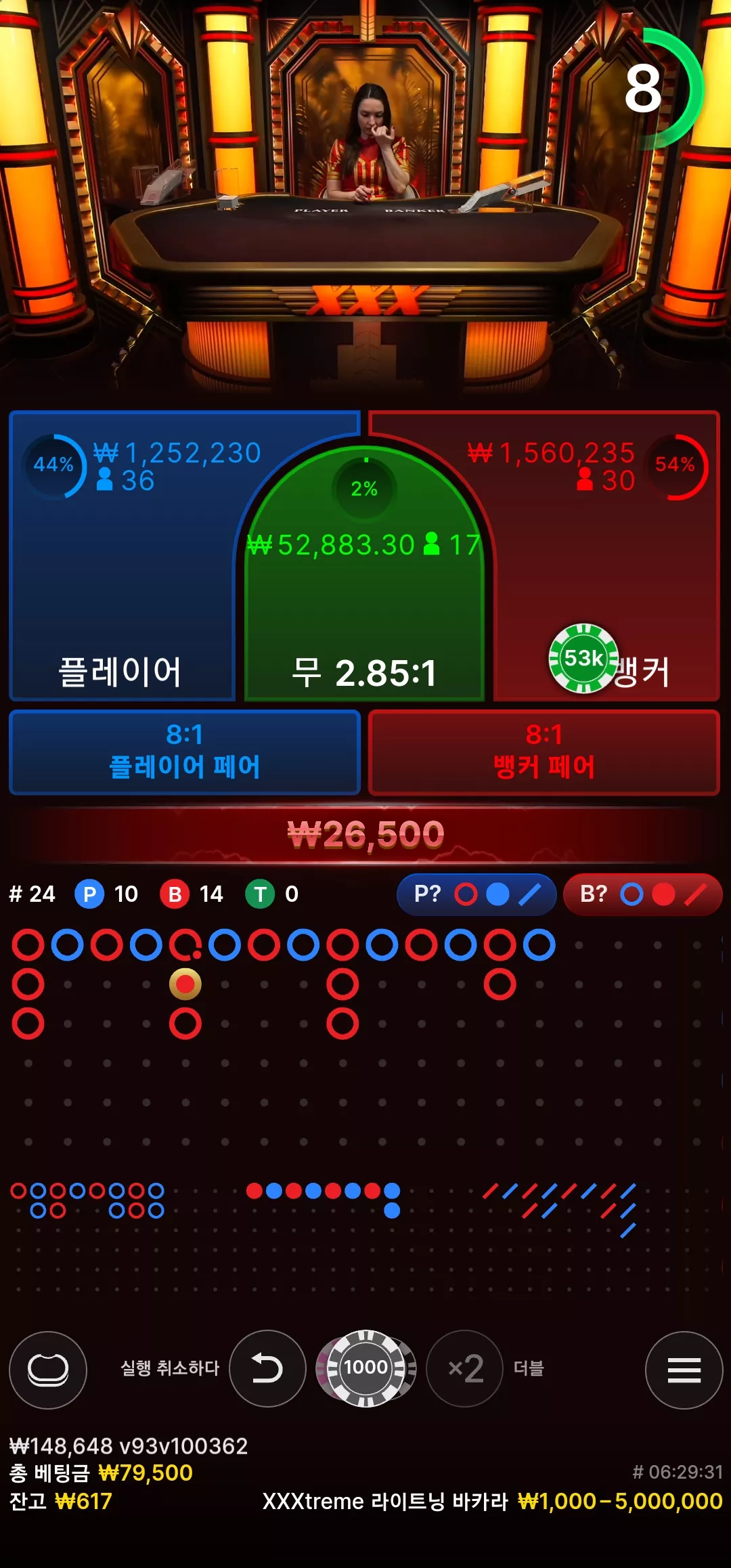731x1568 pixels.
Task: Bet on the green 무 2.85:1 tie area
Action: (x=364, y=575)
